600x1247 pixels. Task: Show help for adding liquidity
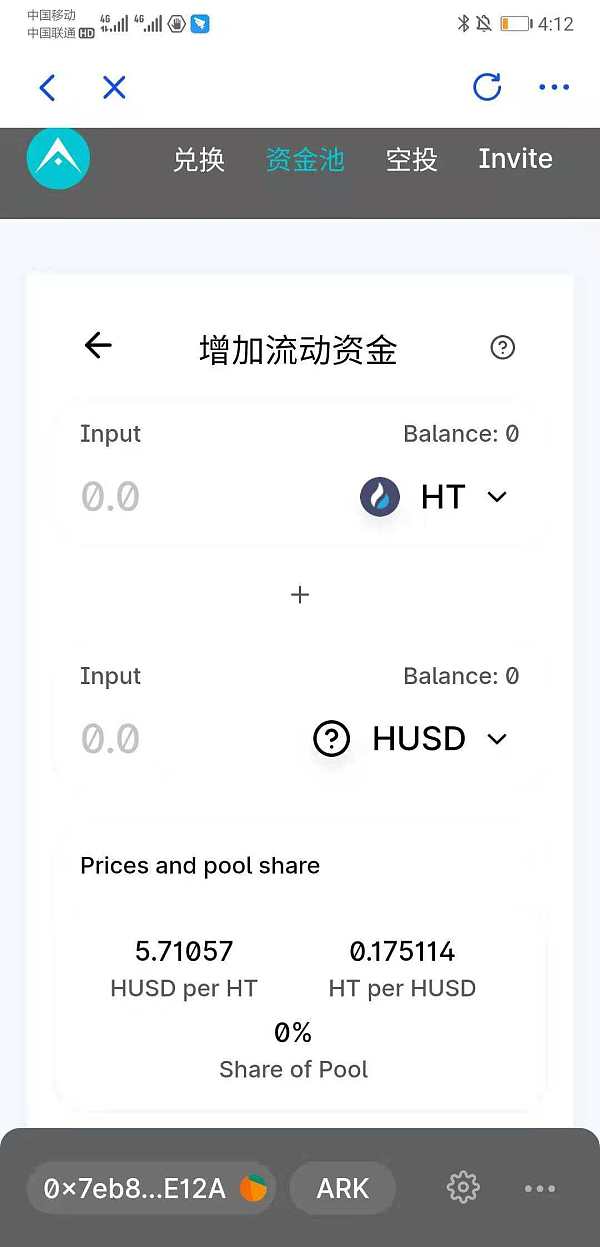pos(503,348)
